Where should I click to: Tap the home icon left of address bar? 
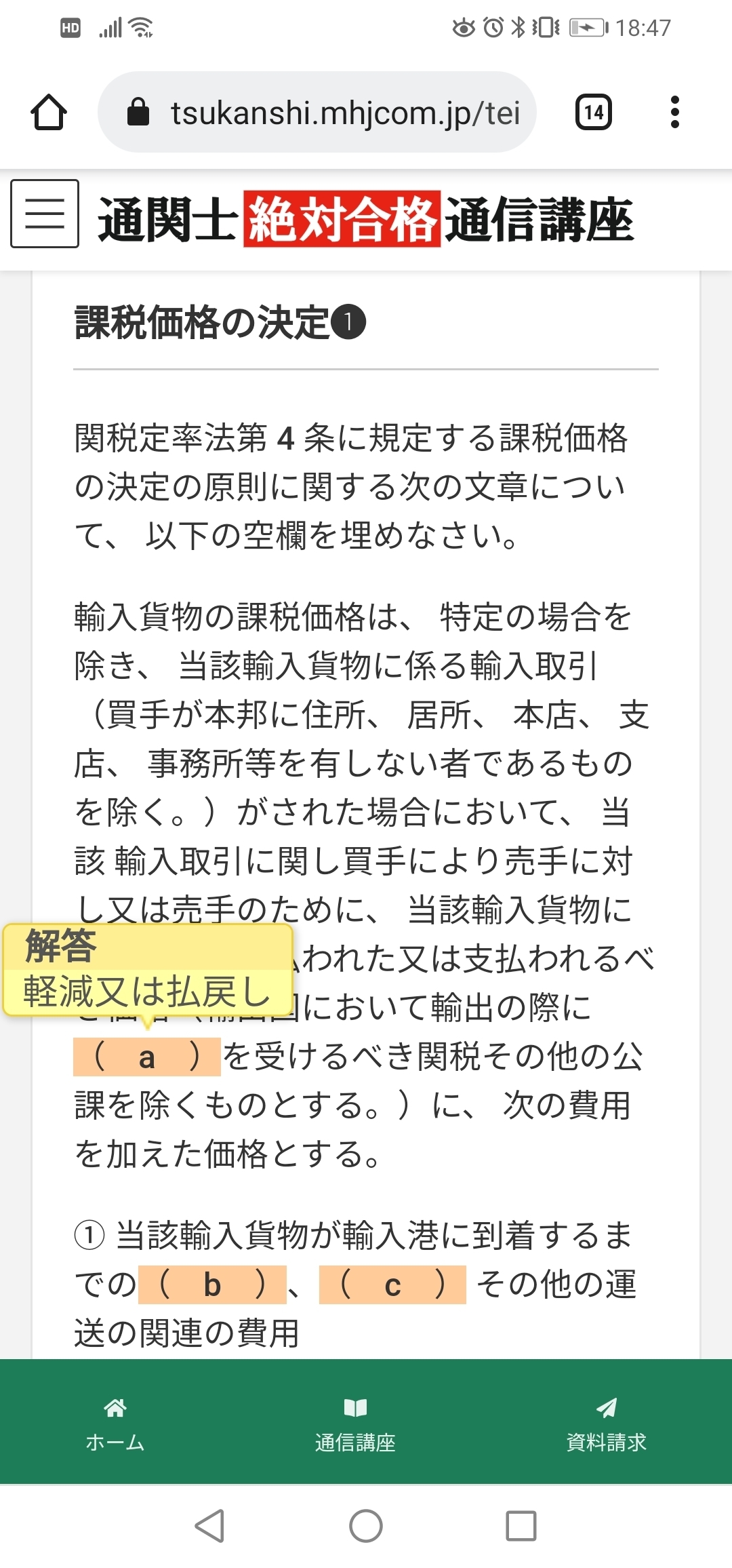[x=49, y=113]
